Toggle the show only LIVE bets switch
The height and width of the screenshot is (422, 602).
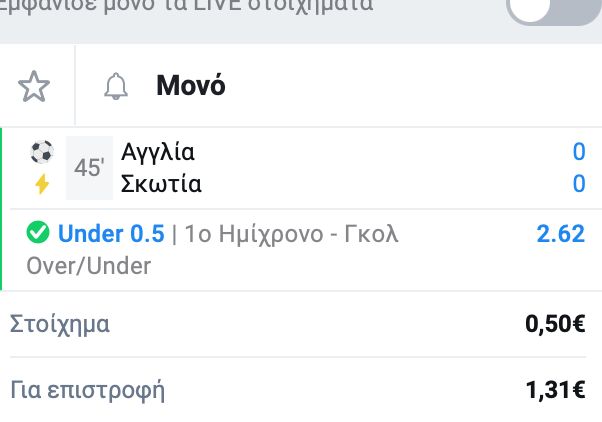click(x=553, y=10)
